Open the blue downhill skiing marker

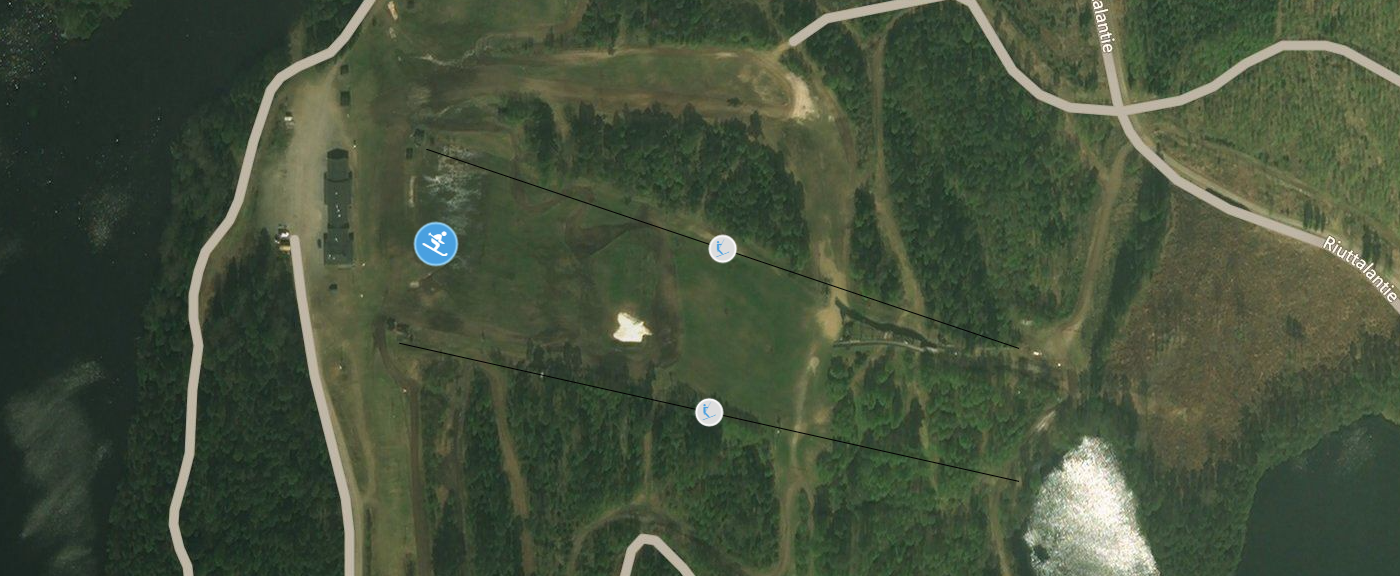click(436, 244)
